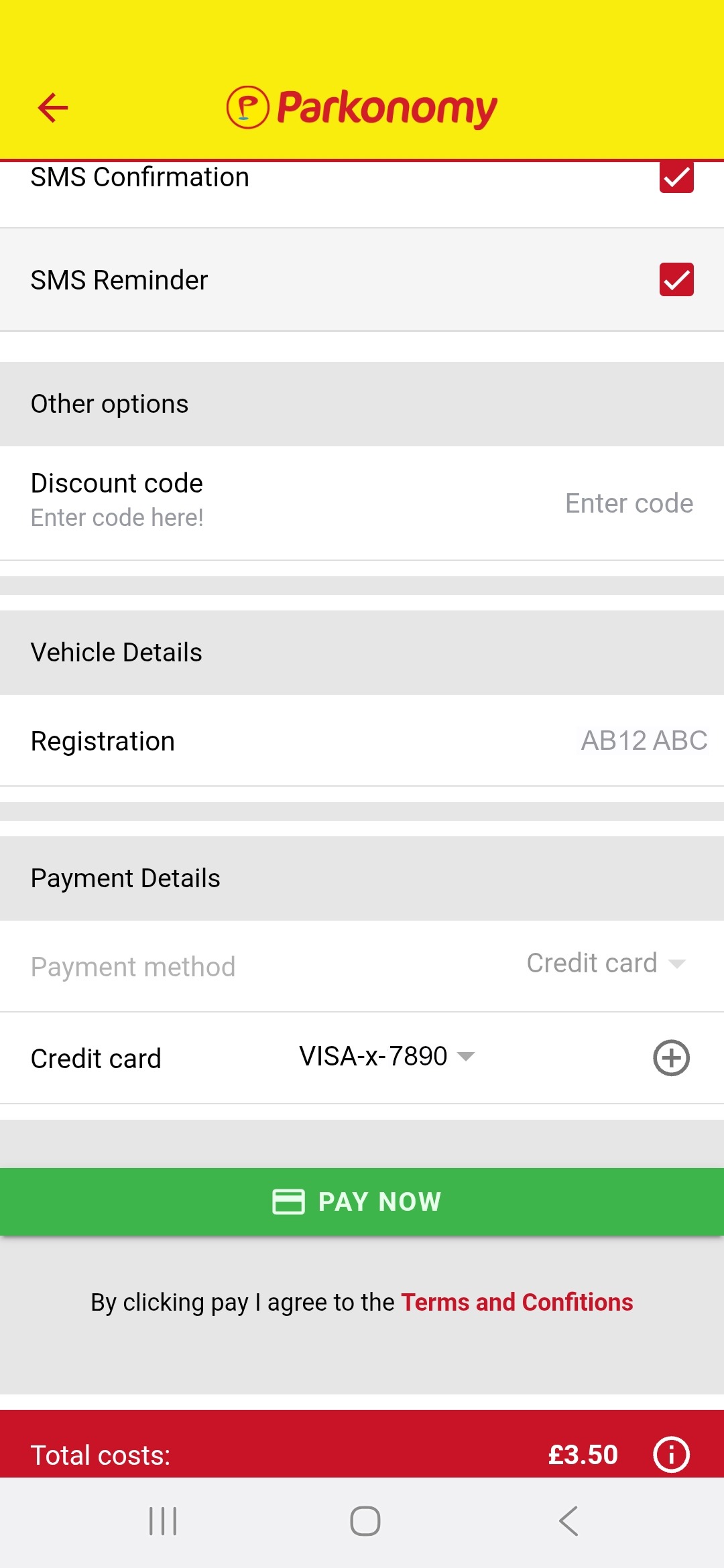Viewport: 724px width, 1568px height.
Task: Expand the VISA-x-7890 card selector
Action: (x=387, y=1057)
